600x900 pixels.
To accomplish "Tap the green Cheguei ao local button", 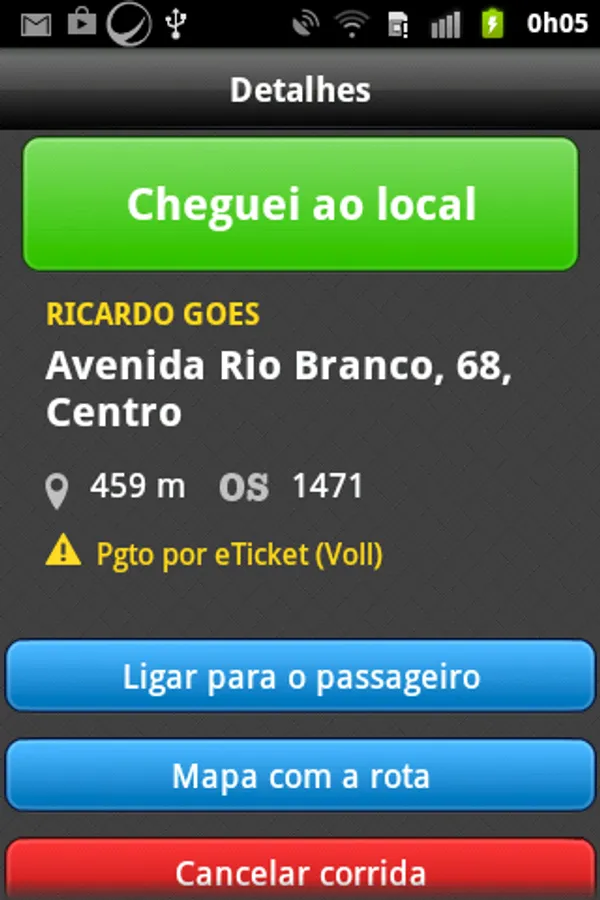I will [300, 204].
